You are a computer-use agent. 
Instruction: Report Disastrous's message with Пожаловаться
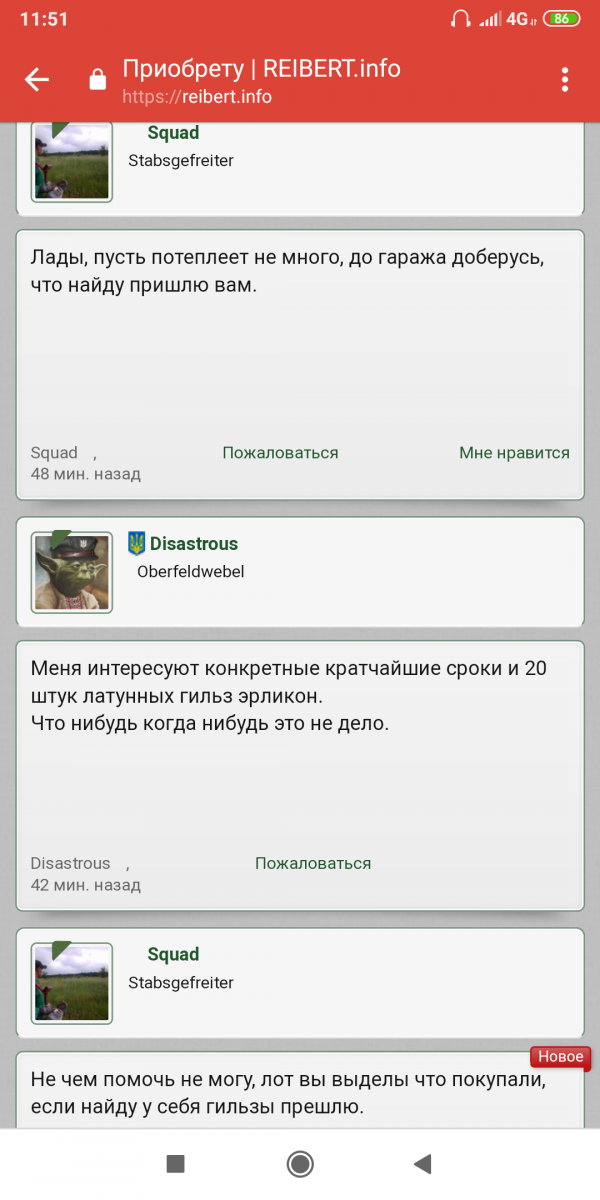pyautogui.click(x=313, y=863)
